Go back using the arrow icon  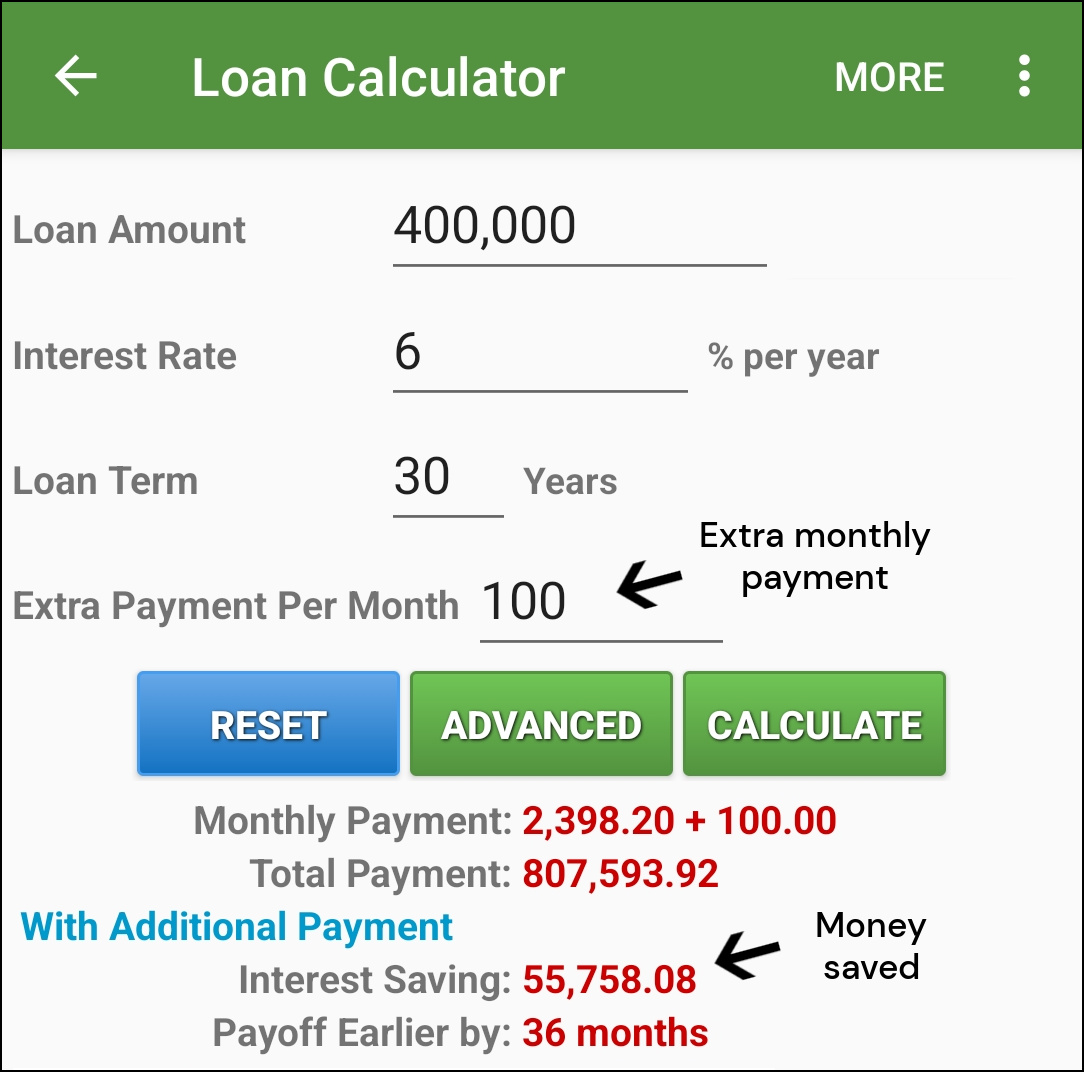coord(76,75)
